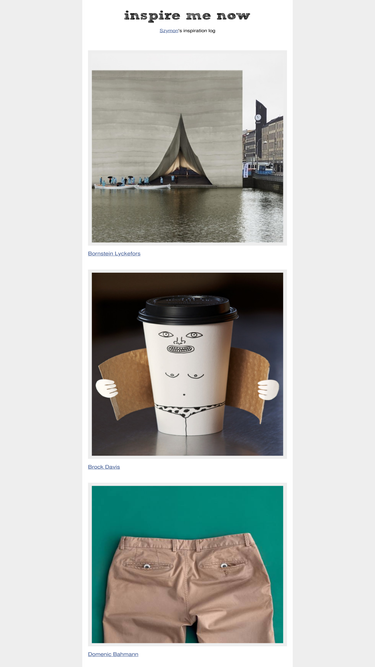Open the coffee cup character image
The image size is (375, 667).
point(188,364)
